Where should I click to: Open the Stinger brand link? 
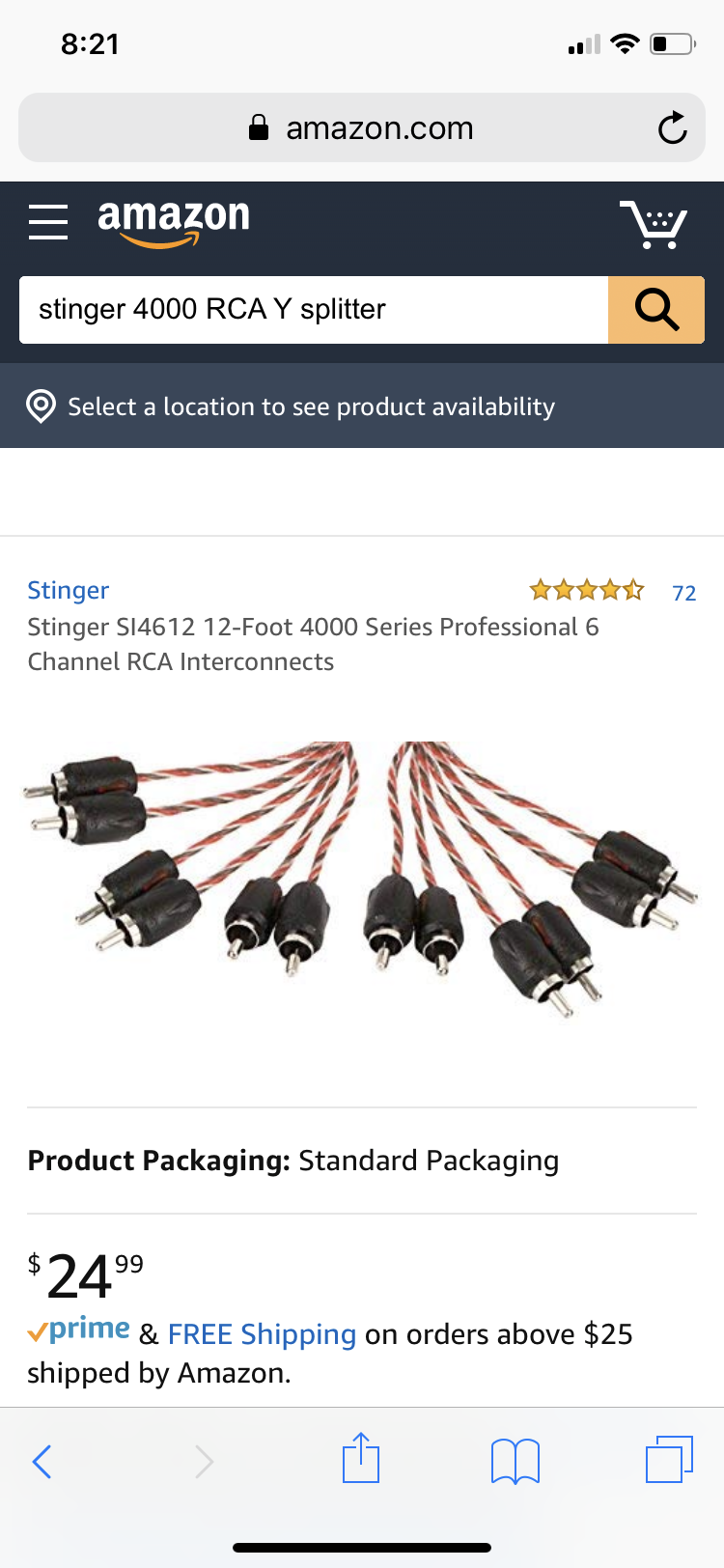pyautogui.click(x=68, y=590)
